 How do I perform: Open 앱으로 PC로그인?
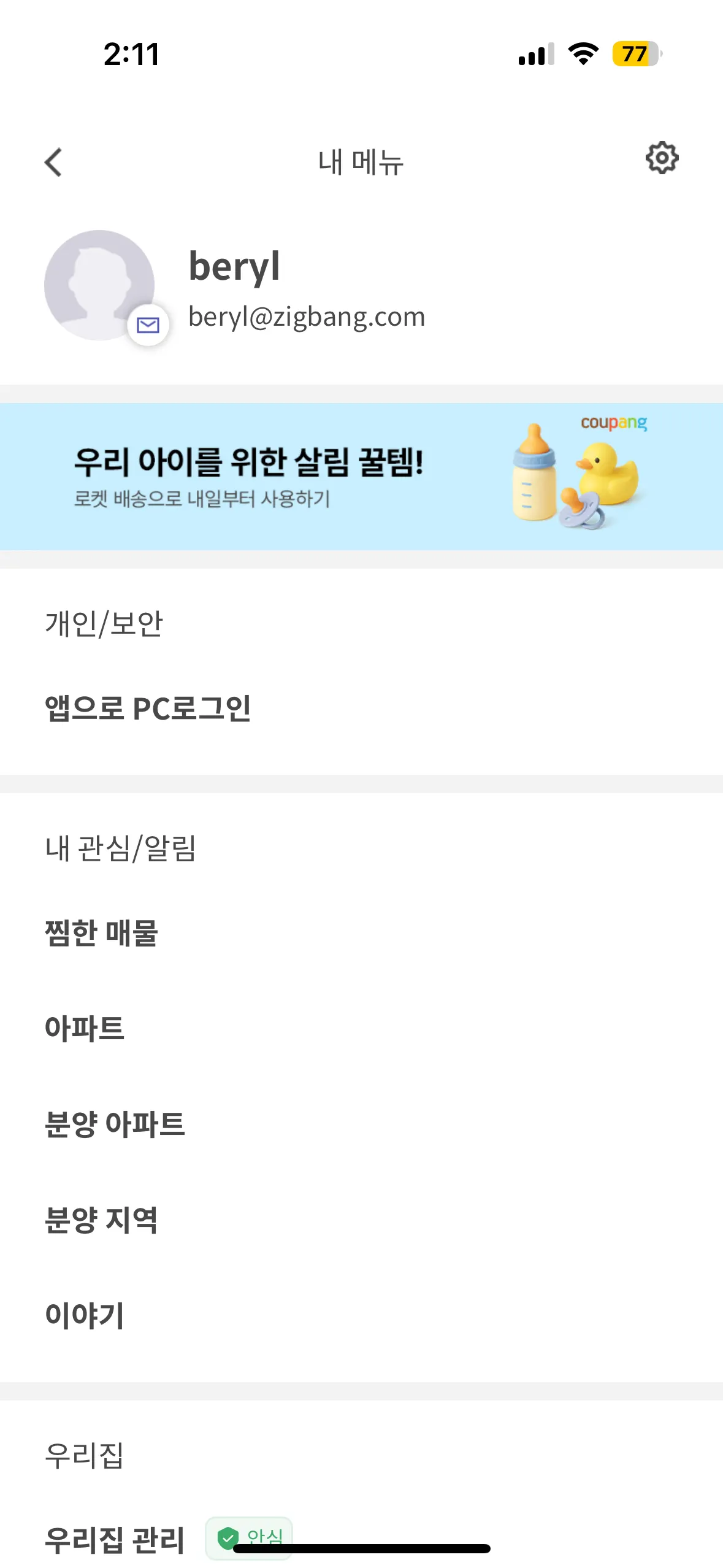pos(148,709)
